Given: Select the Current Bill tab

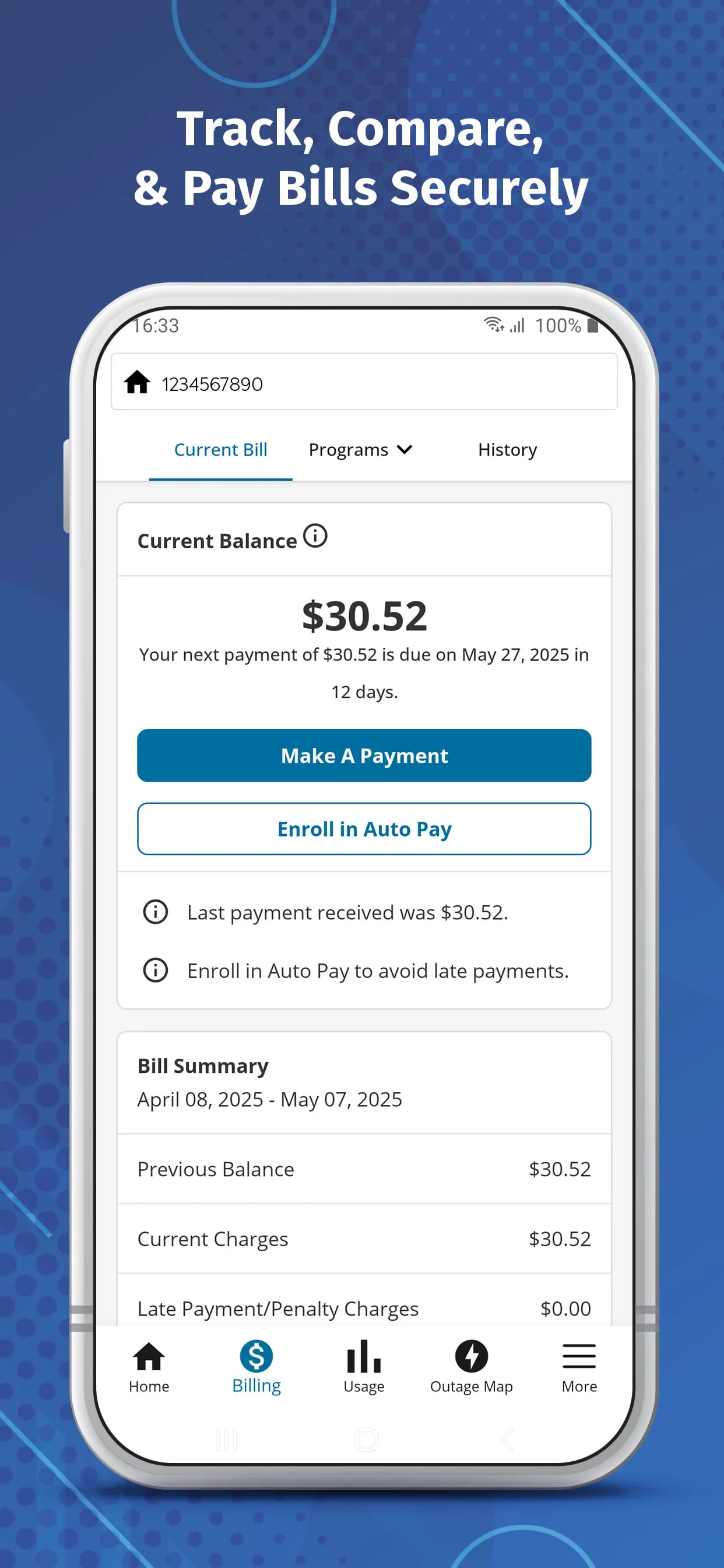Looking at the screenshot, I should point(221,450).
